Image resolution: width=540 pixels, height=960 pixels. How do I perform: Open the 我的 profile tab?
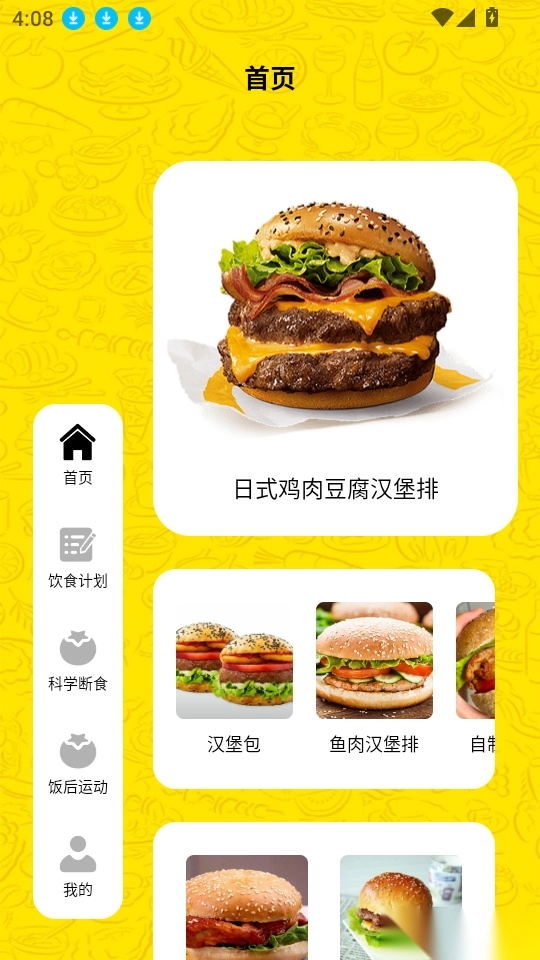78,866
